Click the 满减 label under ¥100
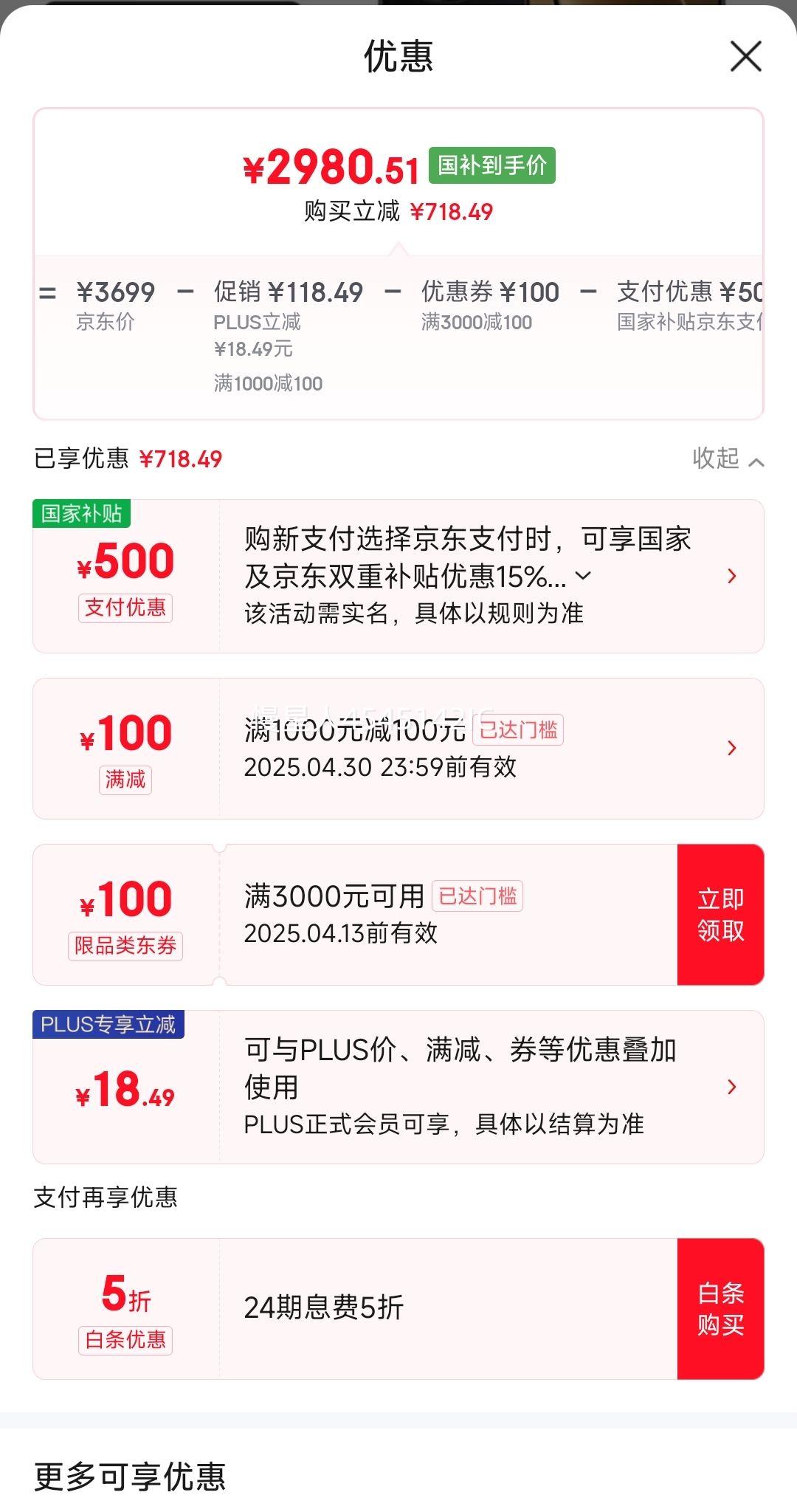 (125, 780)
